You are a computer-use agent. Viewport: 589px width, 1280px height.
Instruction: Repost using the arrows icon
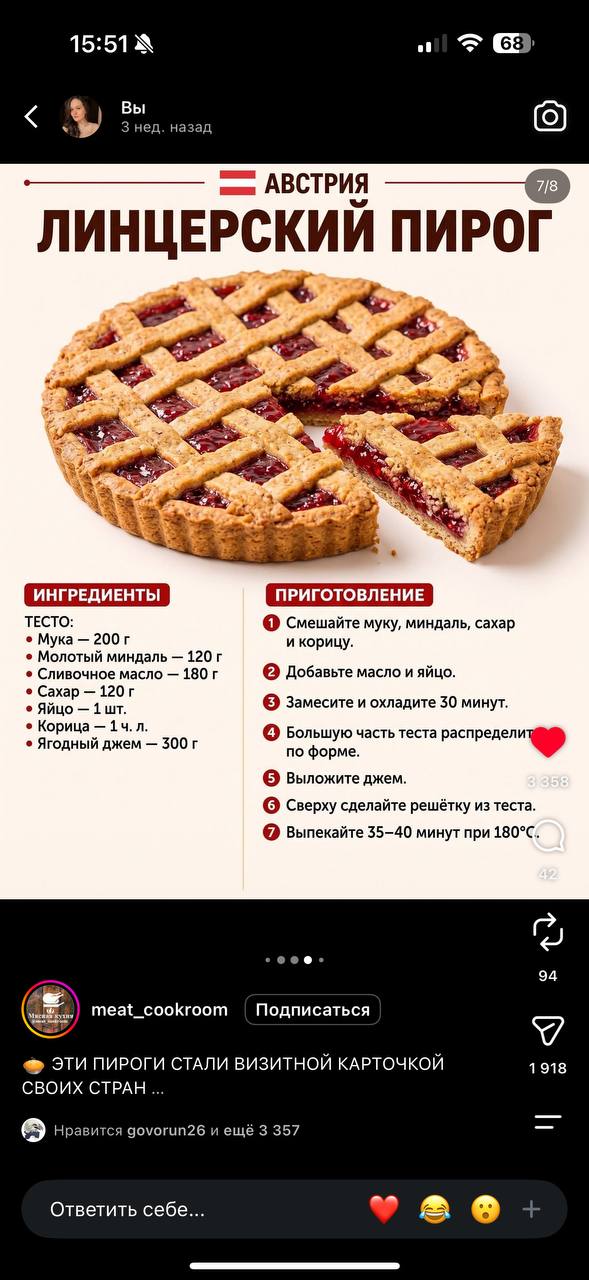point(548,932)
